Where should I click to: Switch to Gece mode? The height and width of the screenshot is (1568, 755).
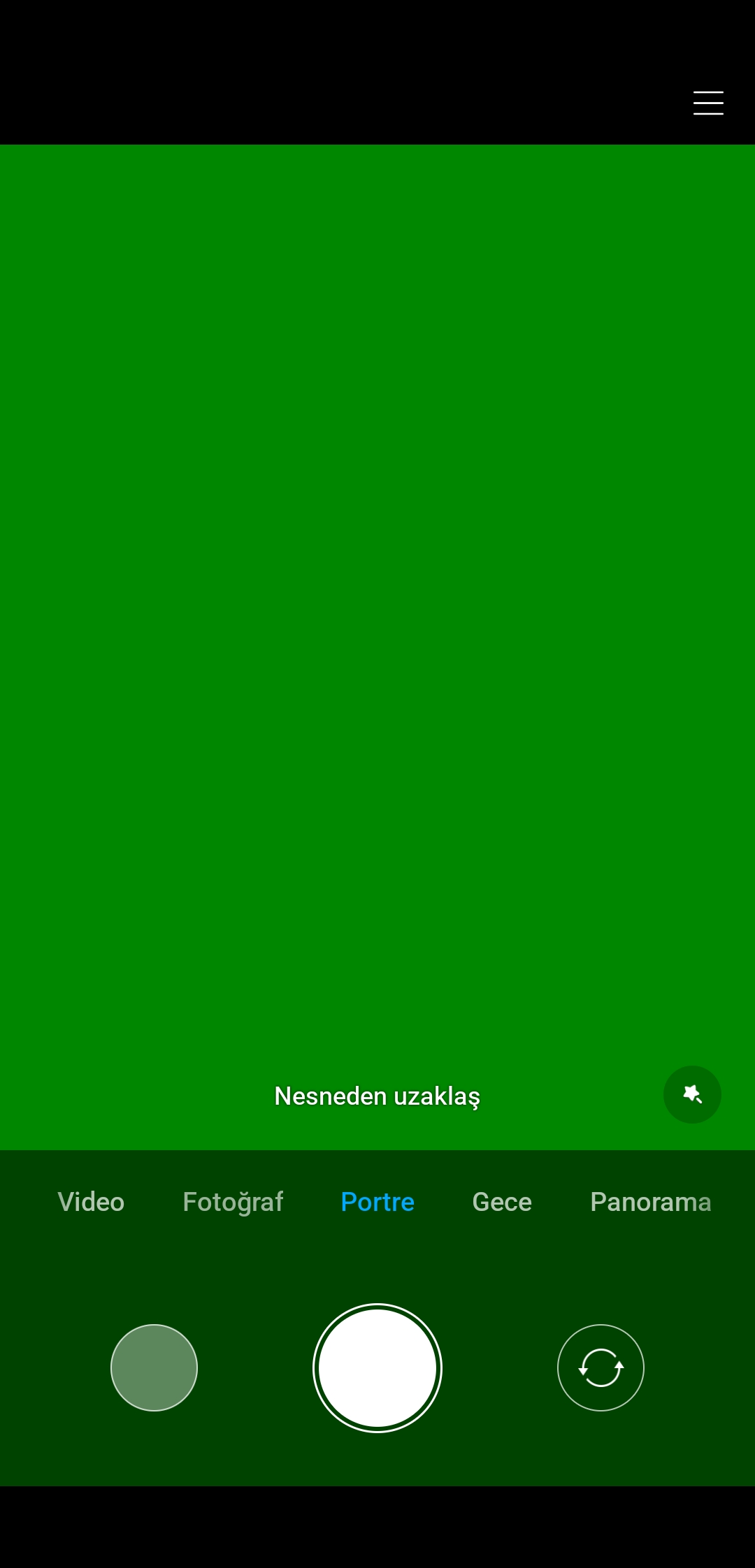pyautogui.click(x=502, y=1202)
